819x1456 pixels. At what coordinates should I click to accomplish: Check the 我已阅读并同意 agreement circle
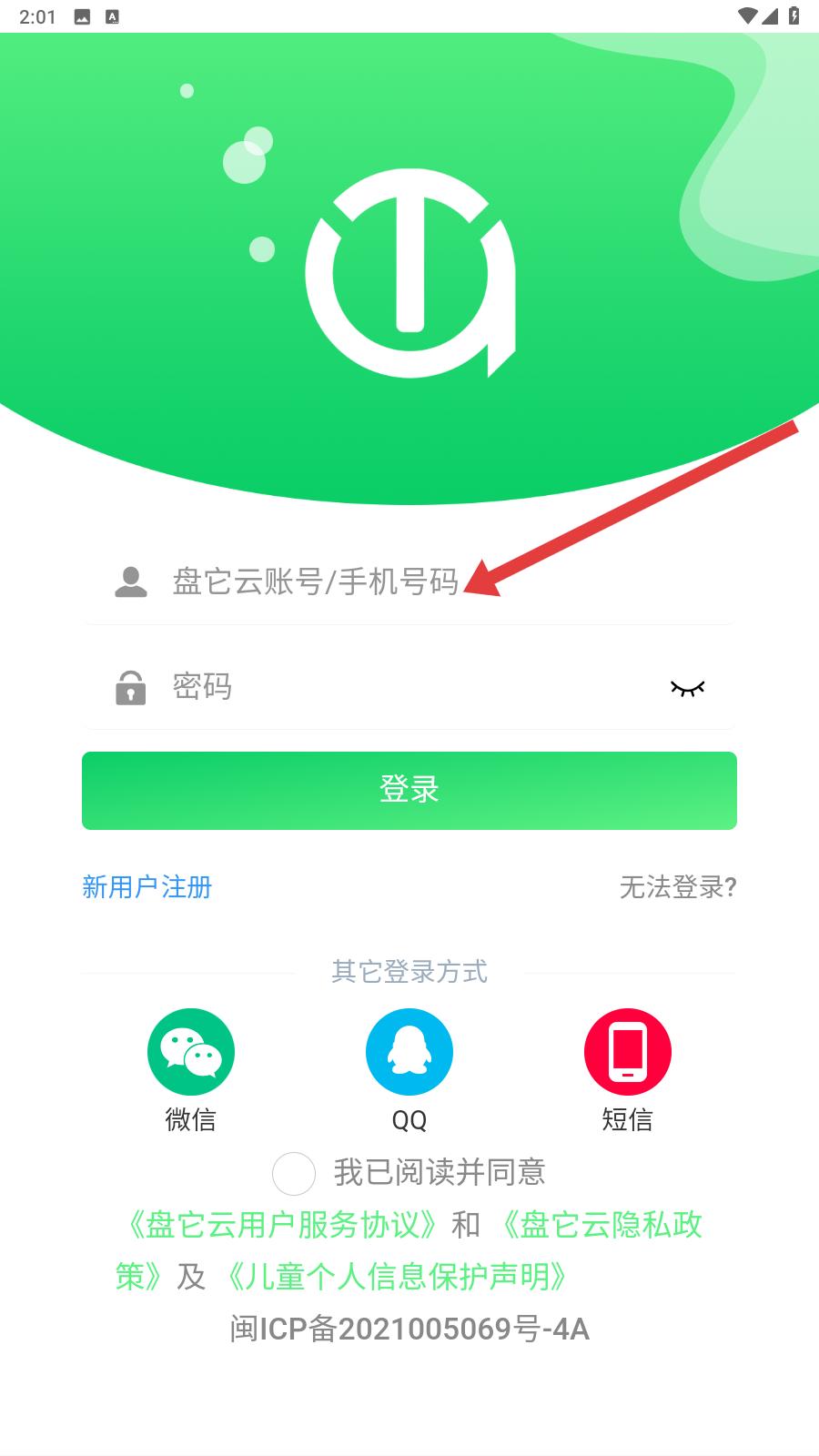click(x=294, y=1173)
